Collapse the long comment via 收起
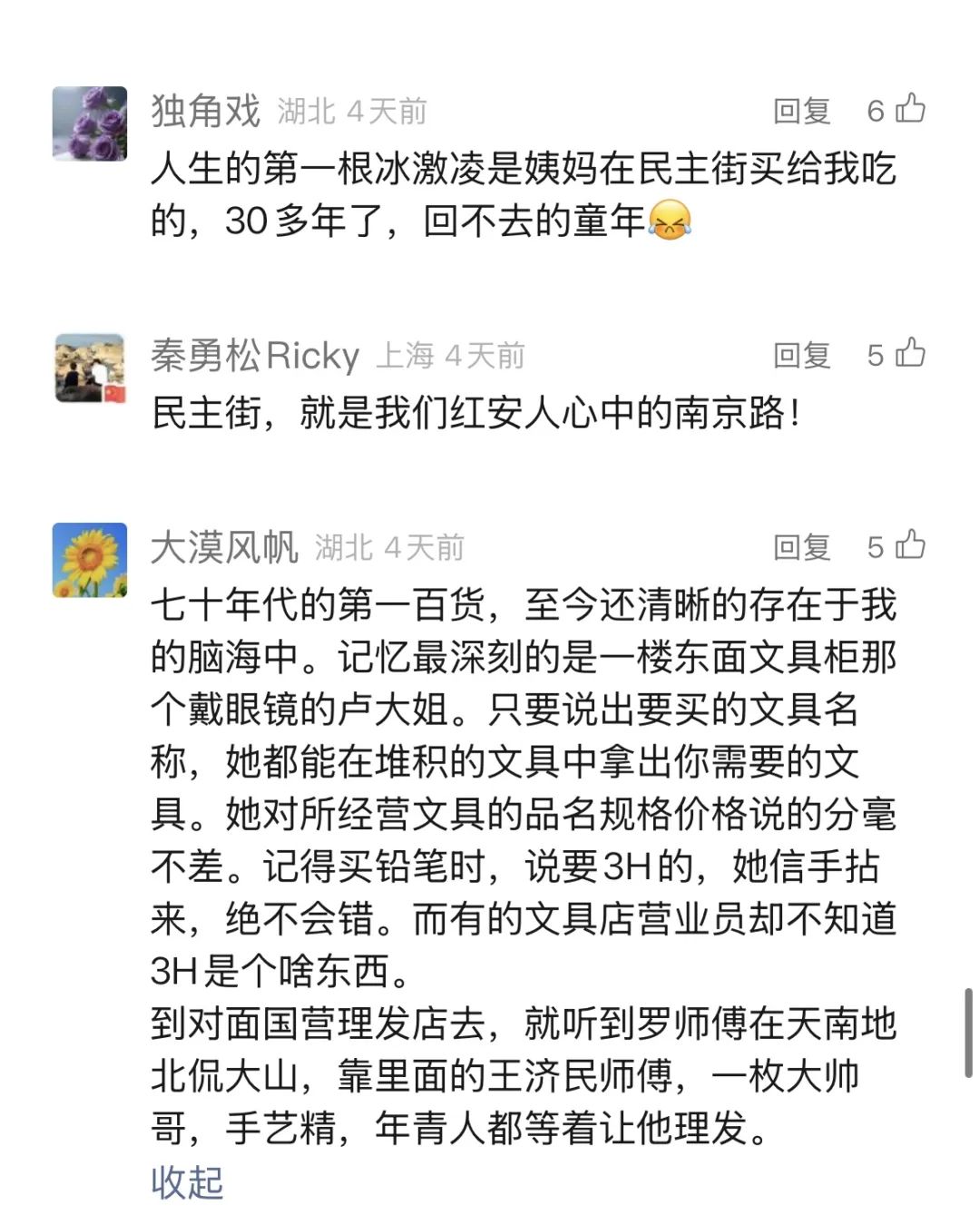This screenshot has height=1225, width=980. pos(187,1182)
